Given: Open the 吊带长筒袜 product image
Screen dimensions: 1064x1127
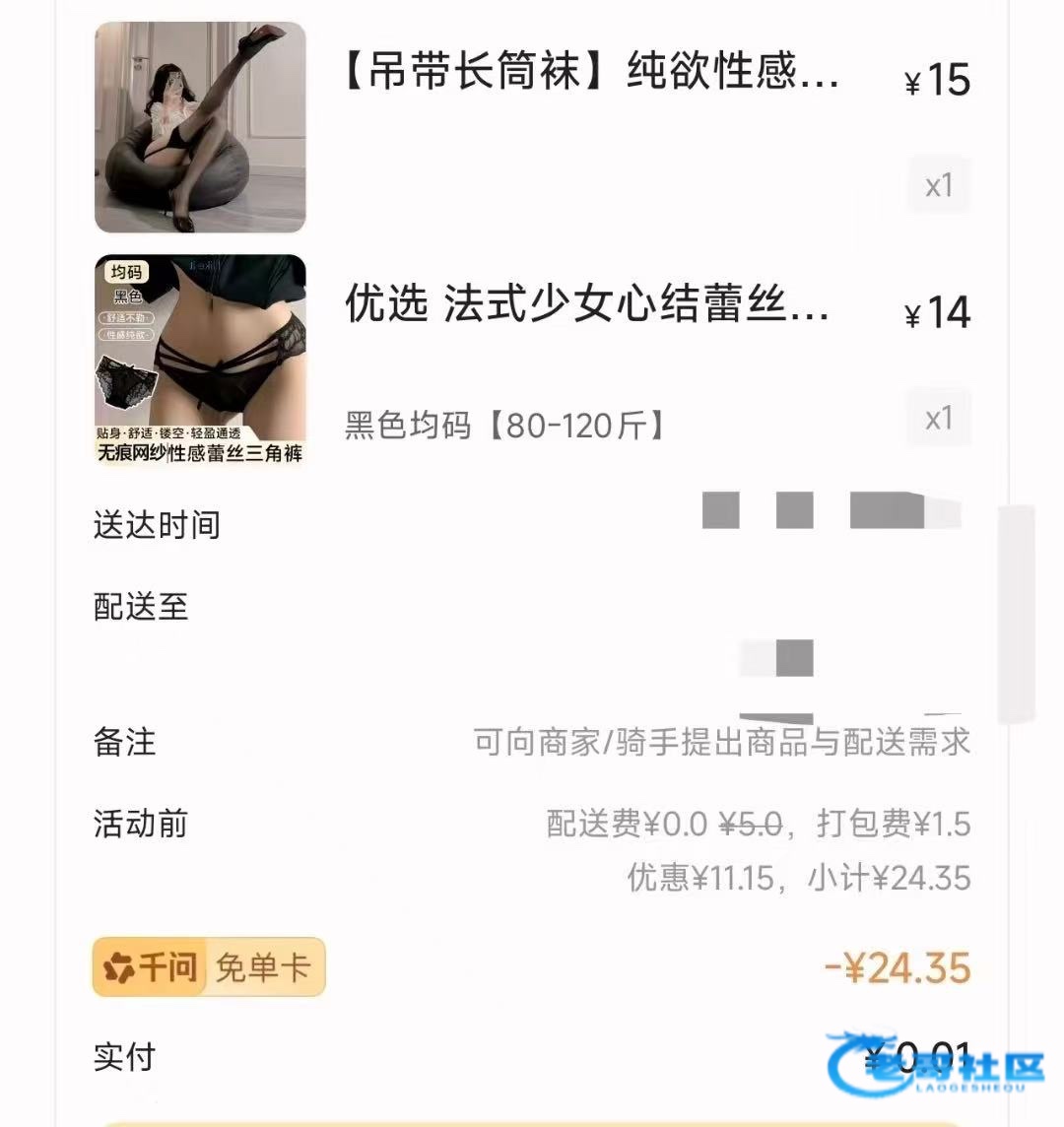Looking at the screenshot, I should click(200, 127).
